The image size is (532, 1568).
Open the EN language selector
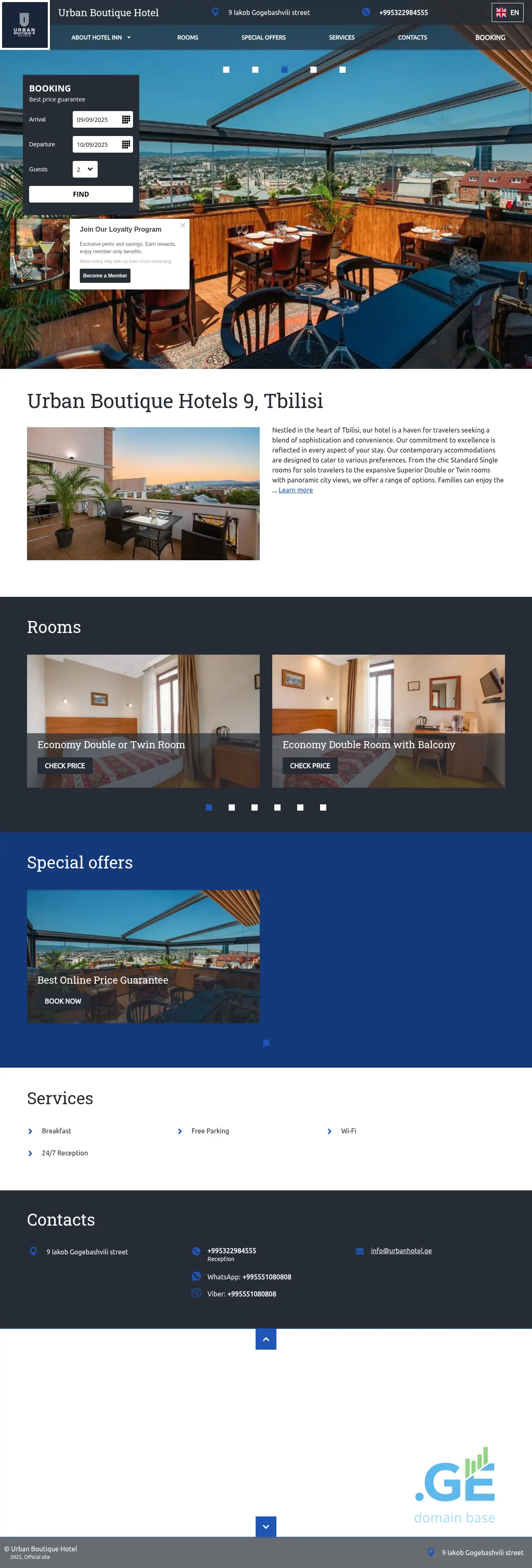[x=507, y=12]
